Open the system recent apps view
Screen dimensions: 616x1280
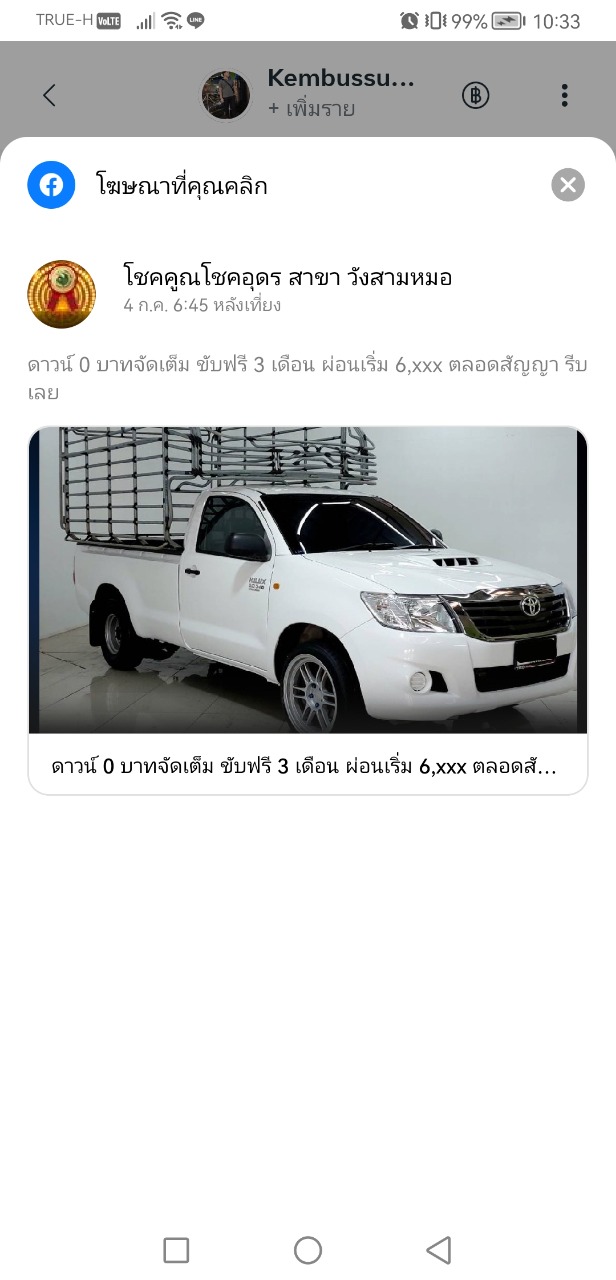click(x=176, y=1249)
